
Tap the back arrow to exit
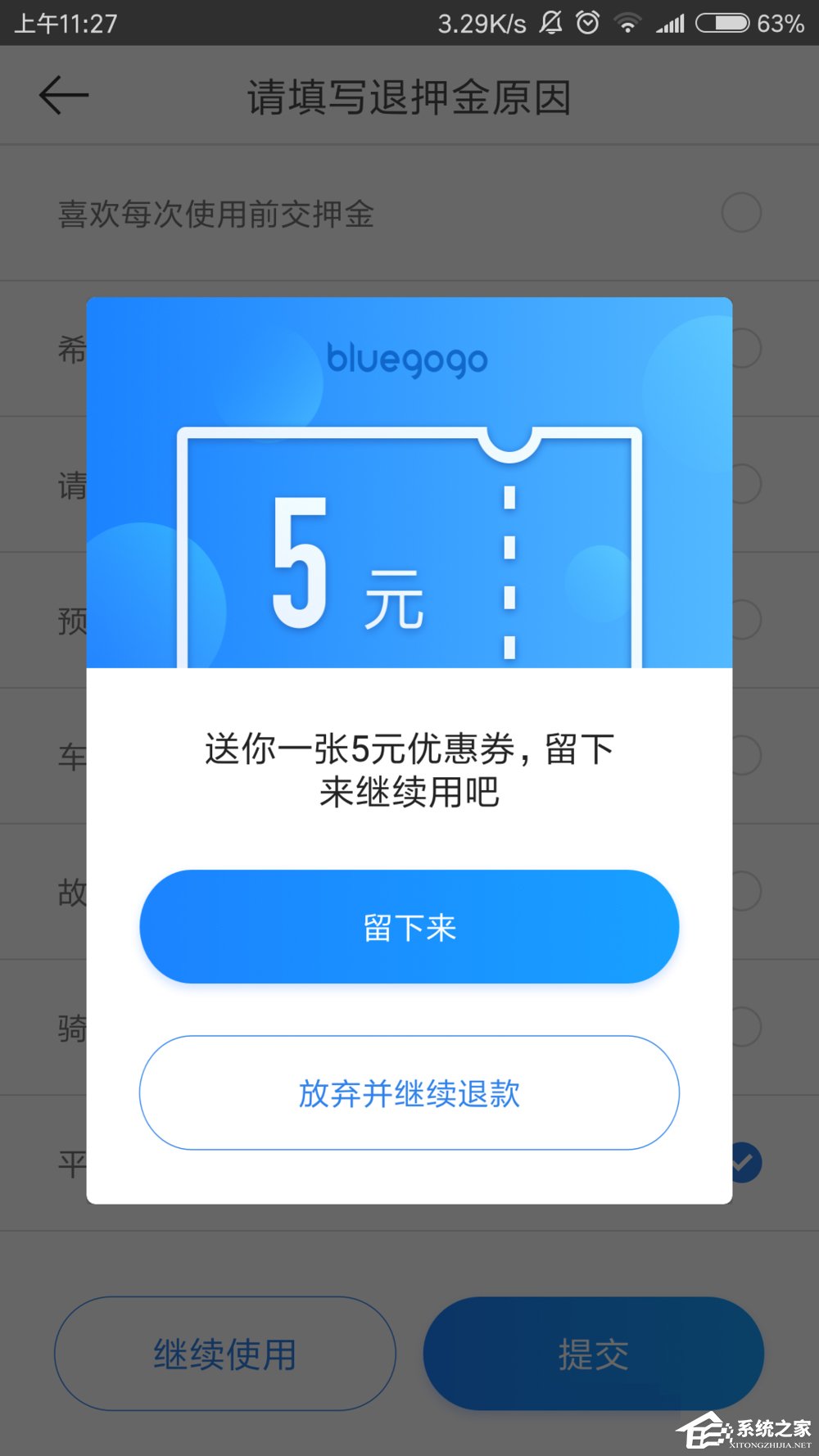click(x=64, y=94)
